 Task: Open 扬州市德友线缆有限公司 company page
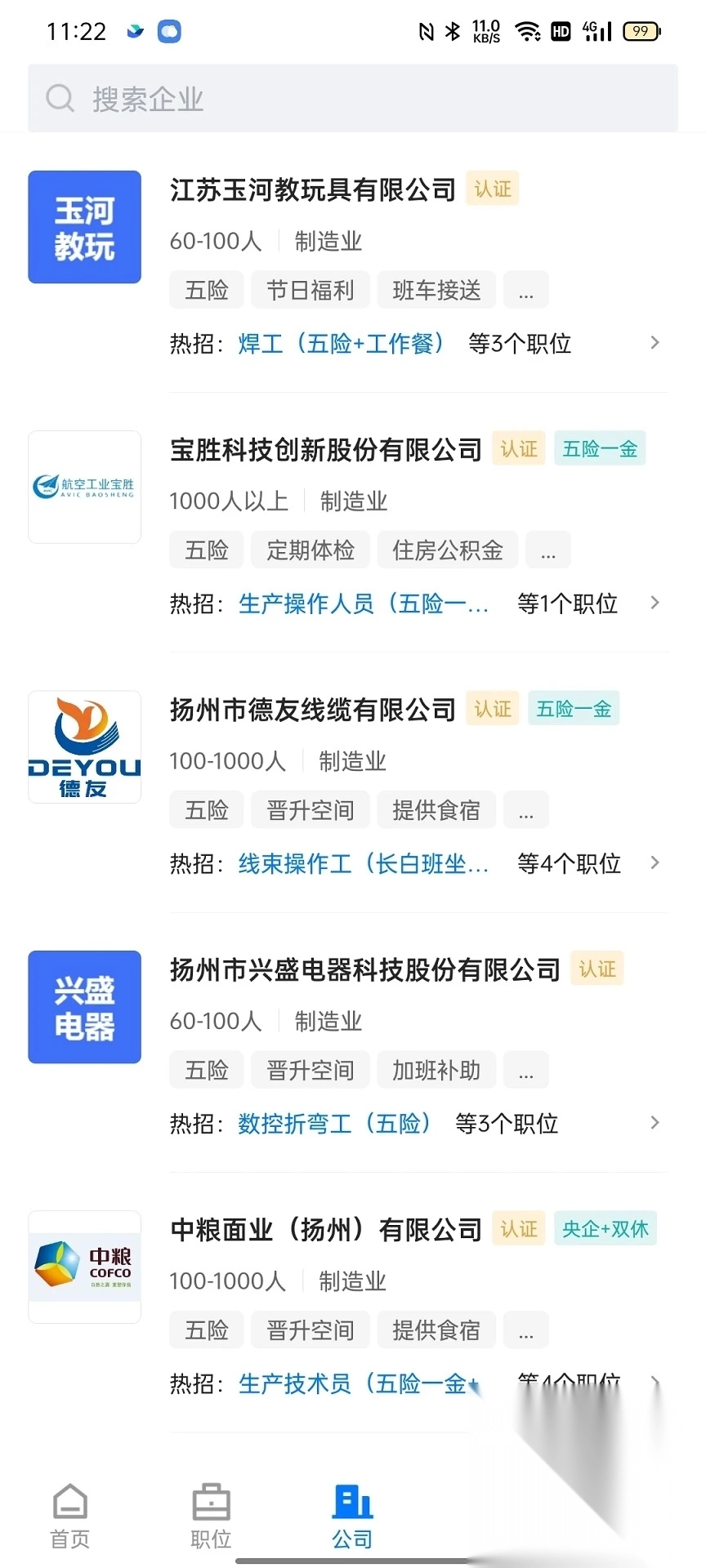pos(312,710)
